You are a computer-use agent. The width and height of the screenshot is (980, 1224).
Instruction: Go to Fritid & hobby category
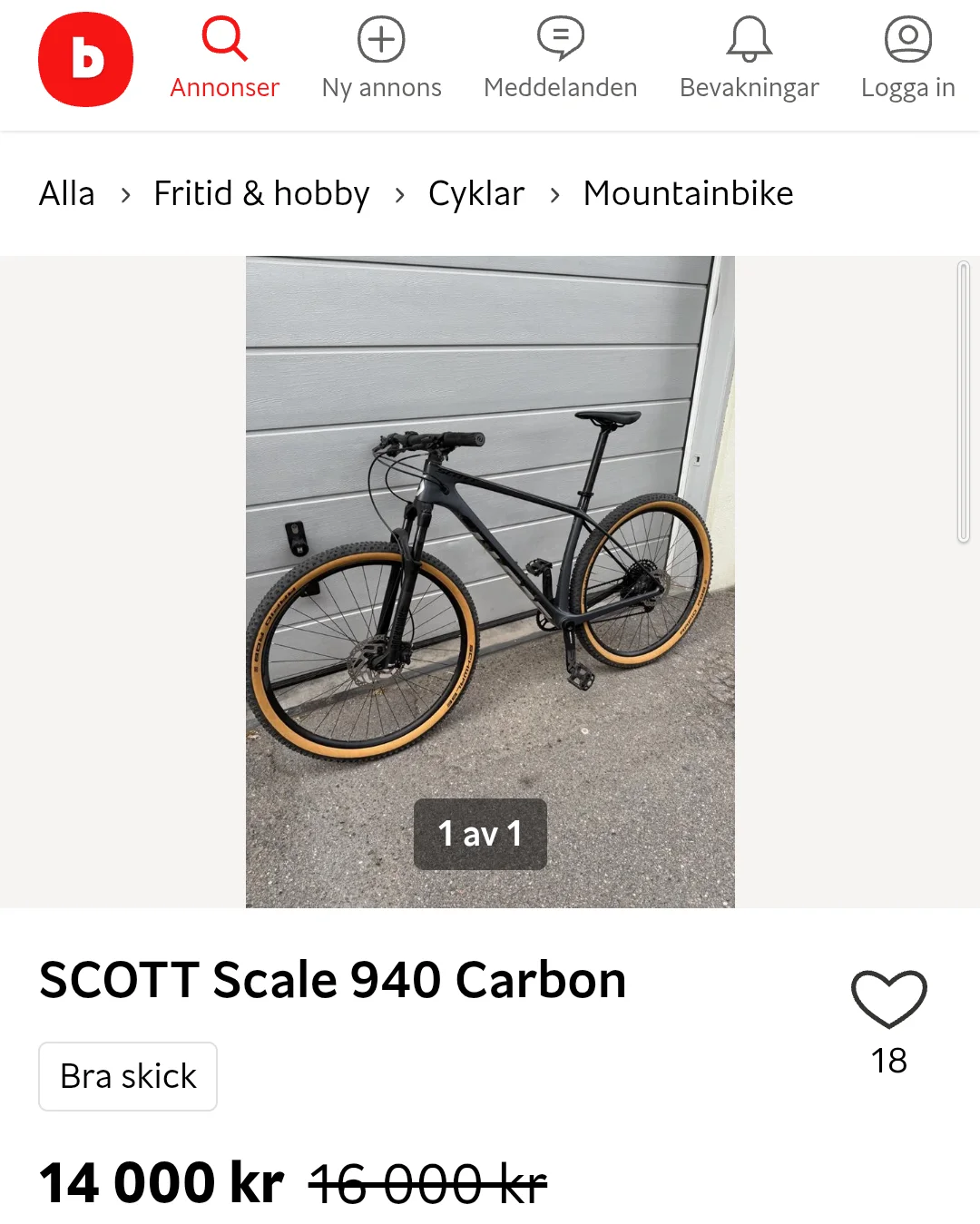(261, 193)
